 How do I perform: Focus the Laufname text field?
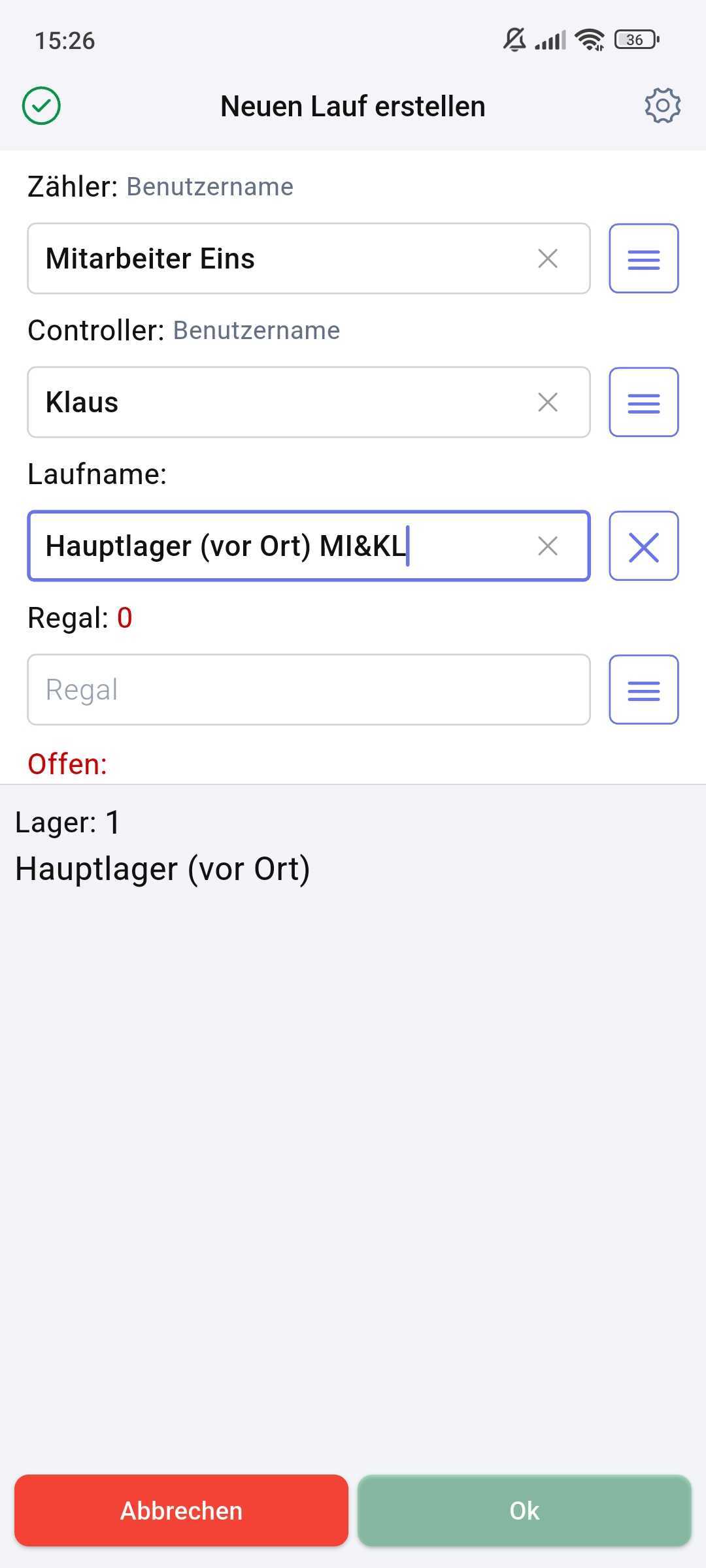click(x=275, y=546)
